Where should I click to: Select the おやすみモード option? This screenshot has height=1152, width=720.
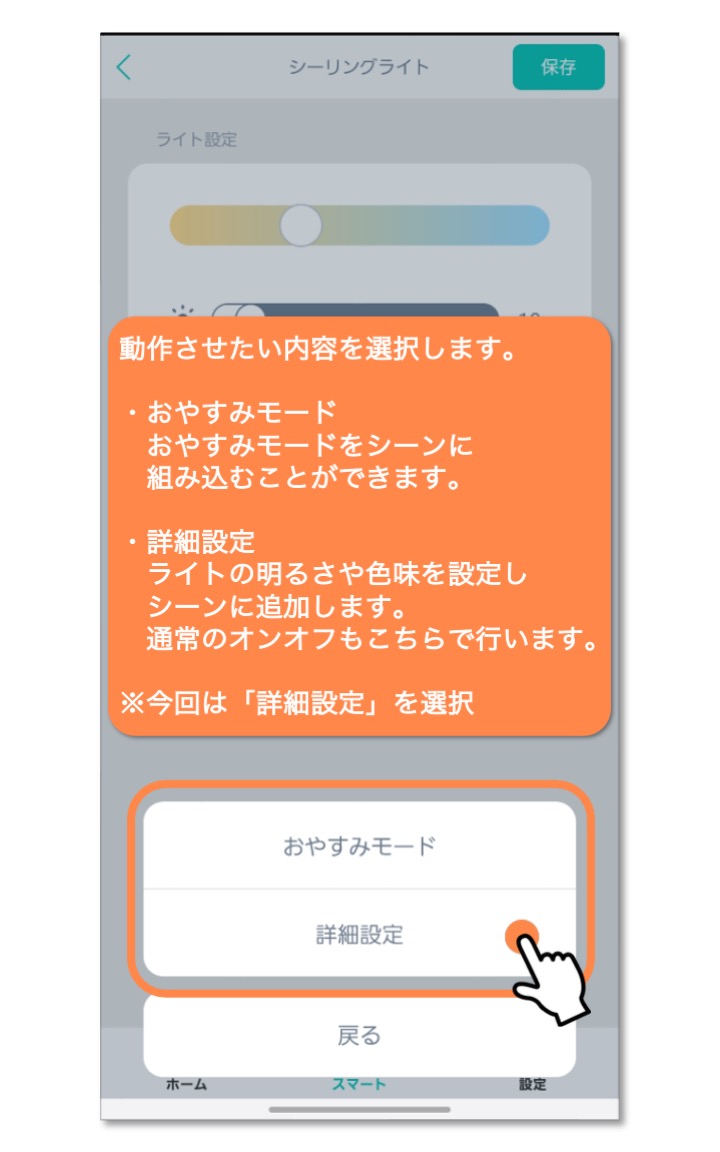[x=359, y=846]
